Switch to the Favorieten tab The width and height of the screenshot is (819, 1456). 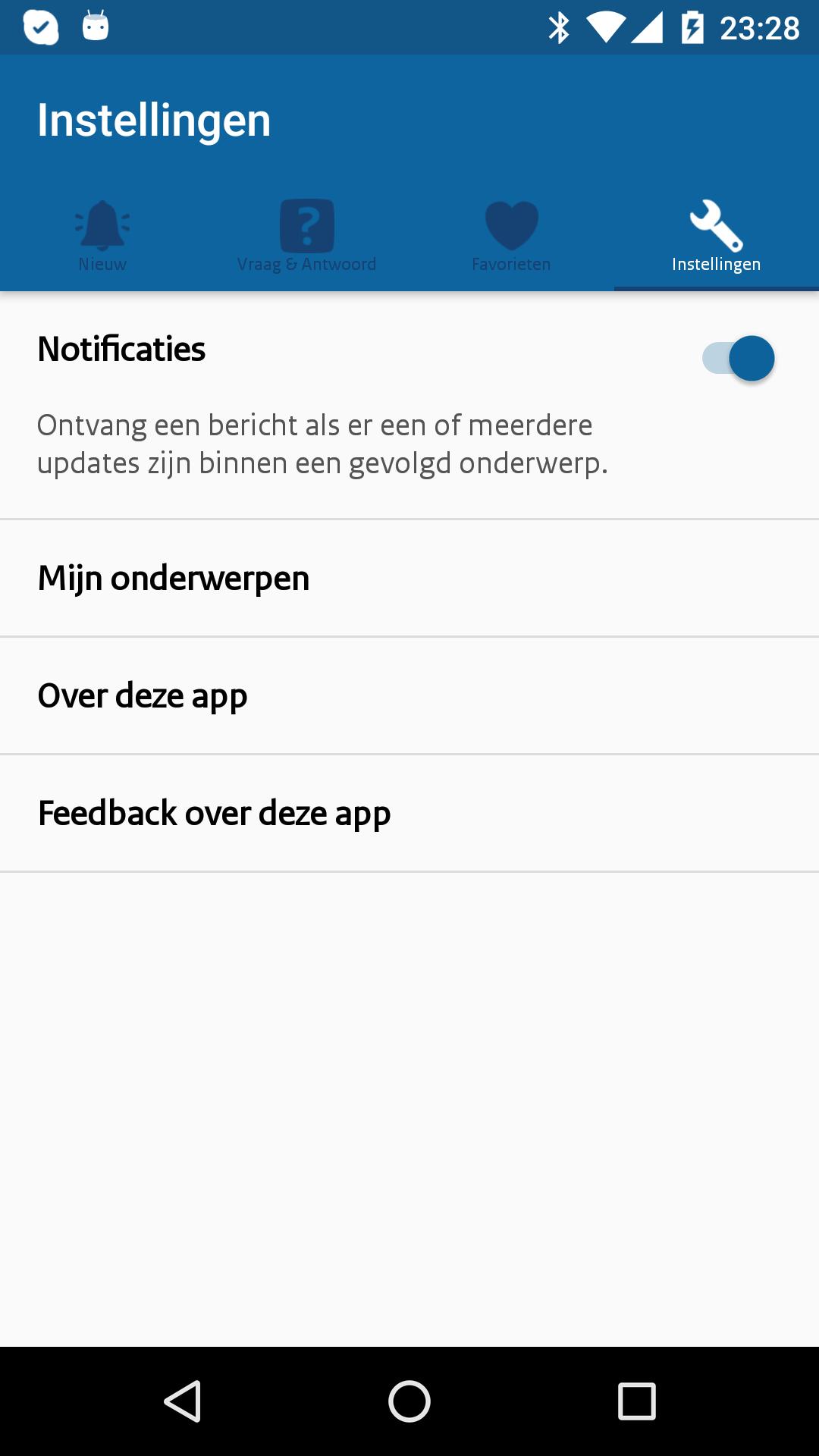point(512,235)
